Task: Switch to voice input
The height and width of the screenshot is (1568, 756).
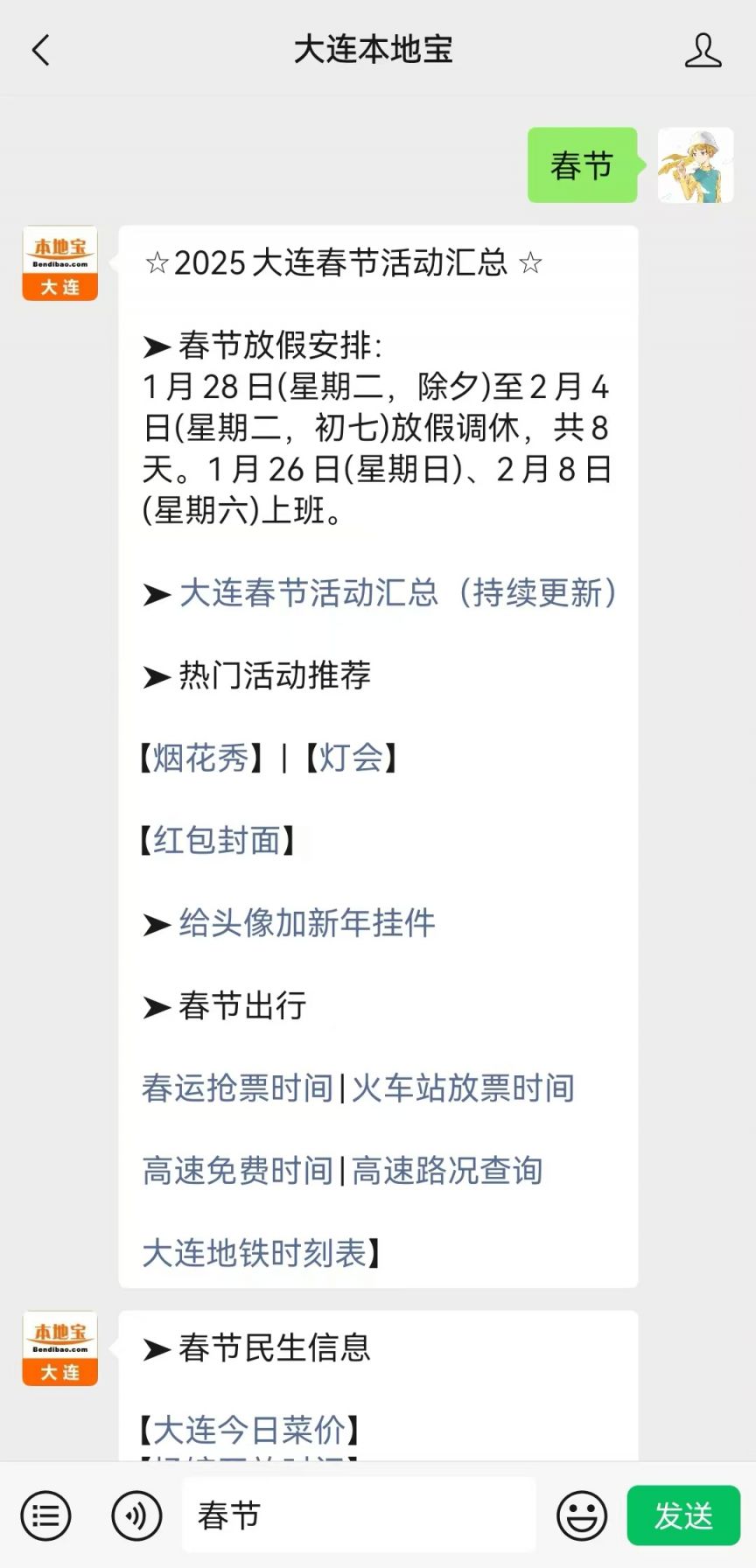Action: pos(136,1515)
